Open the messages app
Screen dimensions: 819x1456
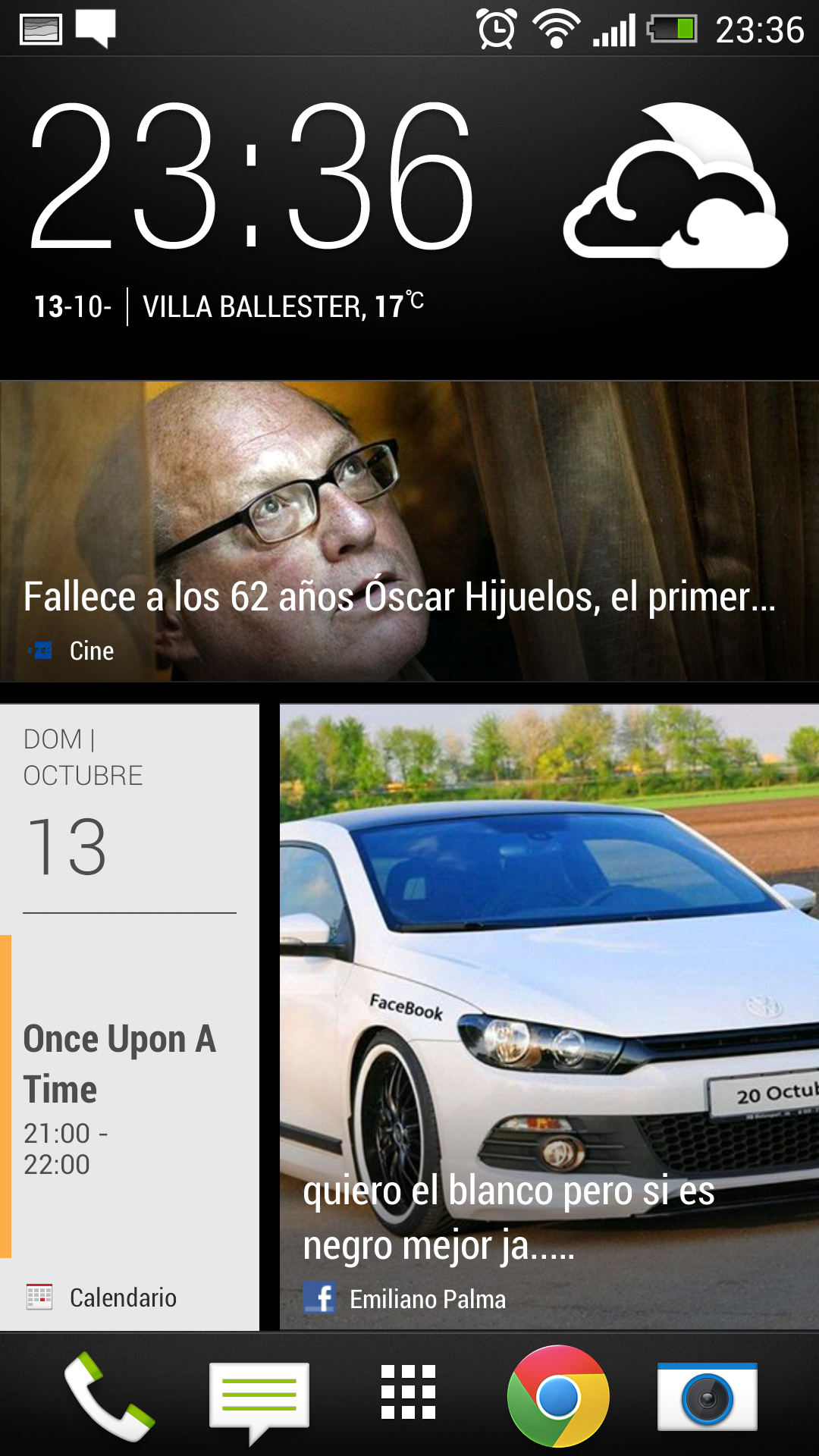259,1400
